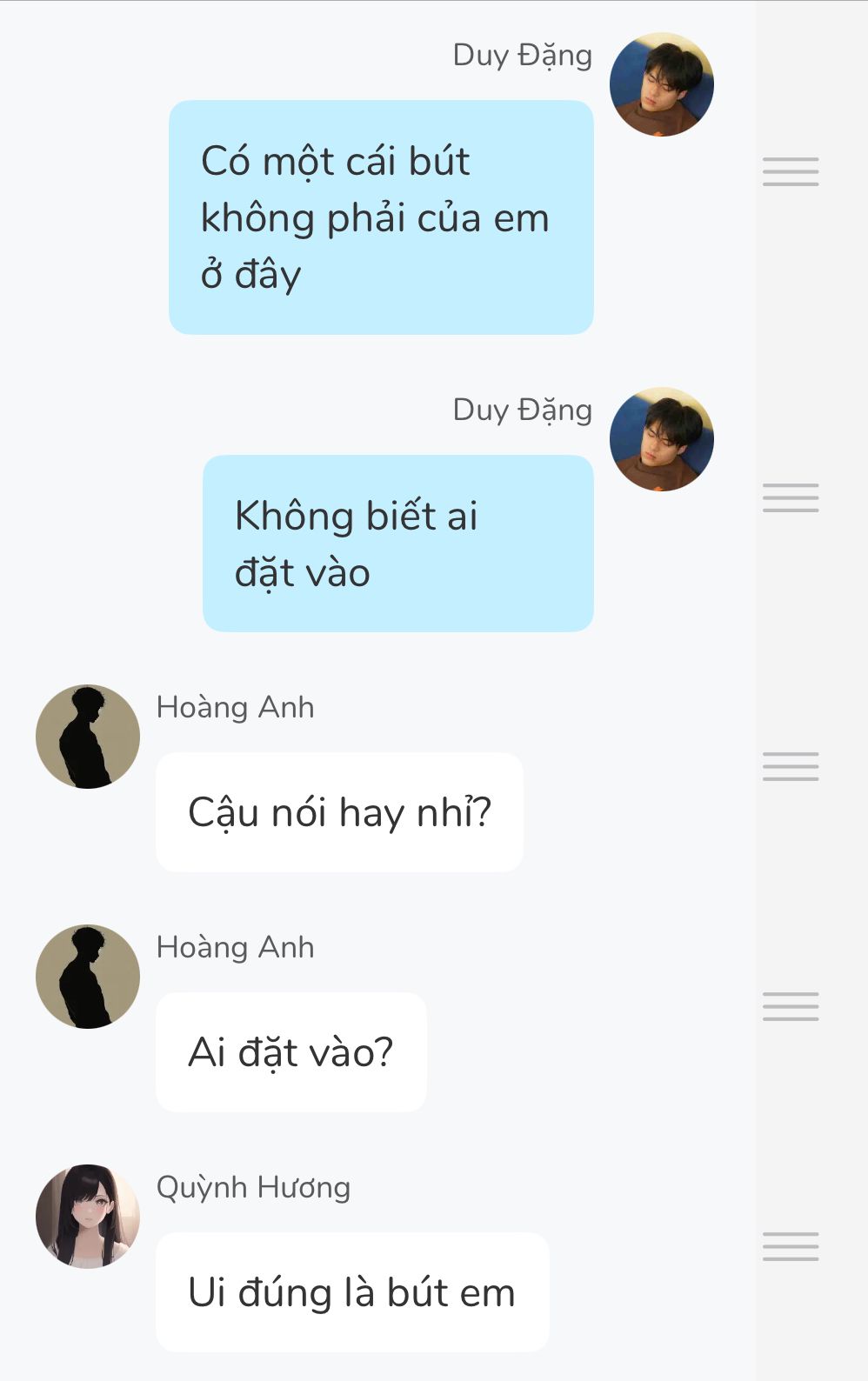The width and height of the screenshot is (868, 1381).
Task: Tap the three-line handle next to "Ai đặt vào?"
Action: coord(791,1006)
